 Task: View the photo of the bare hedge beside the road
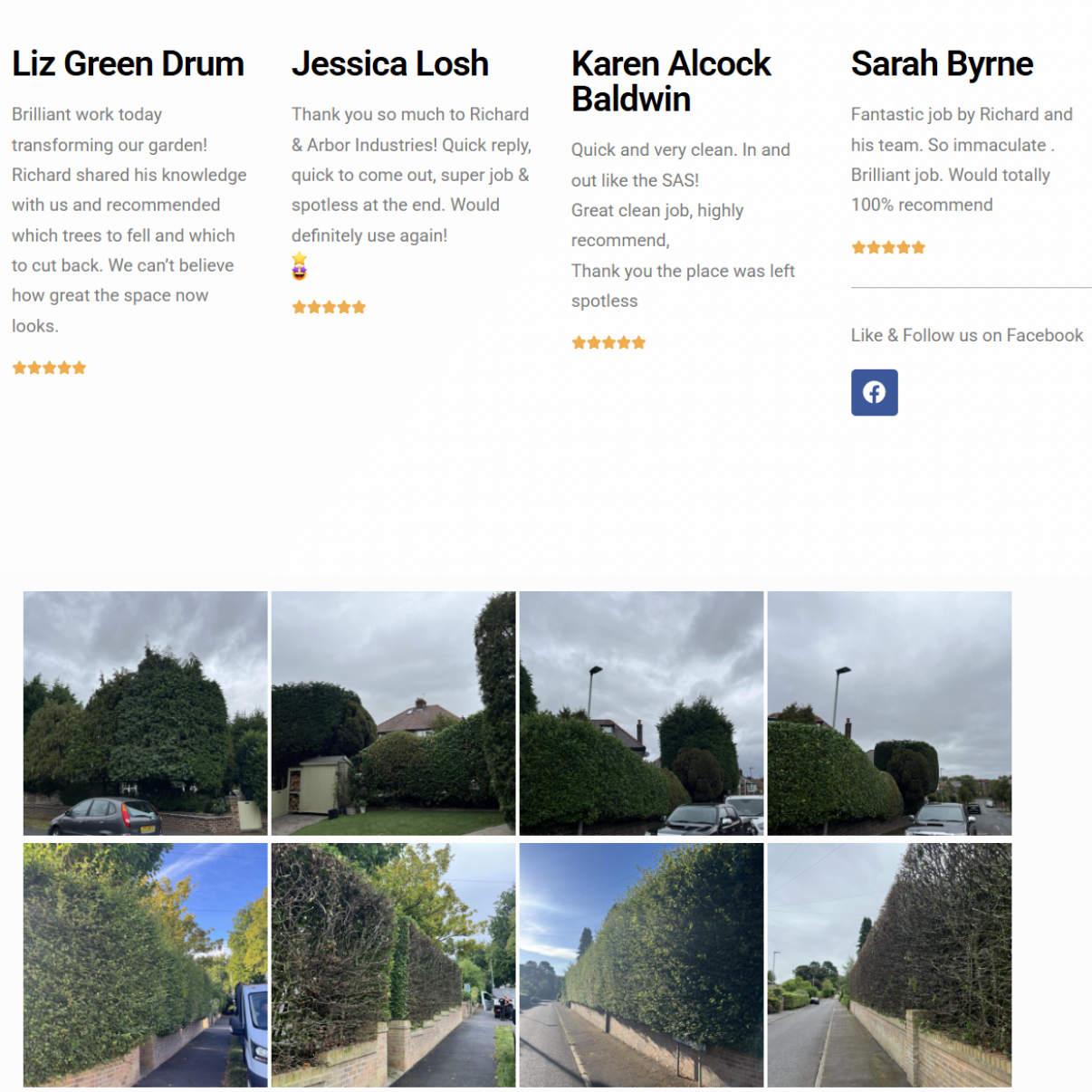pos(889,964)
